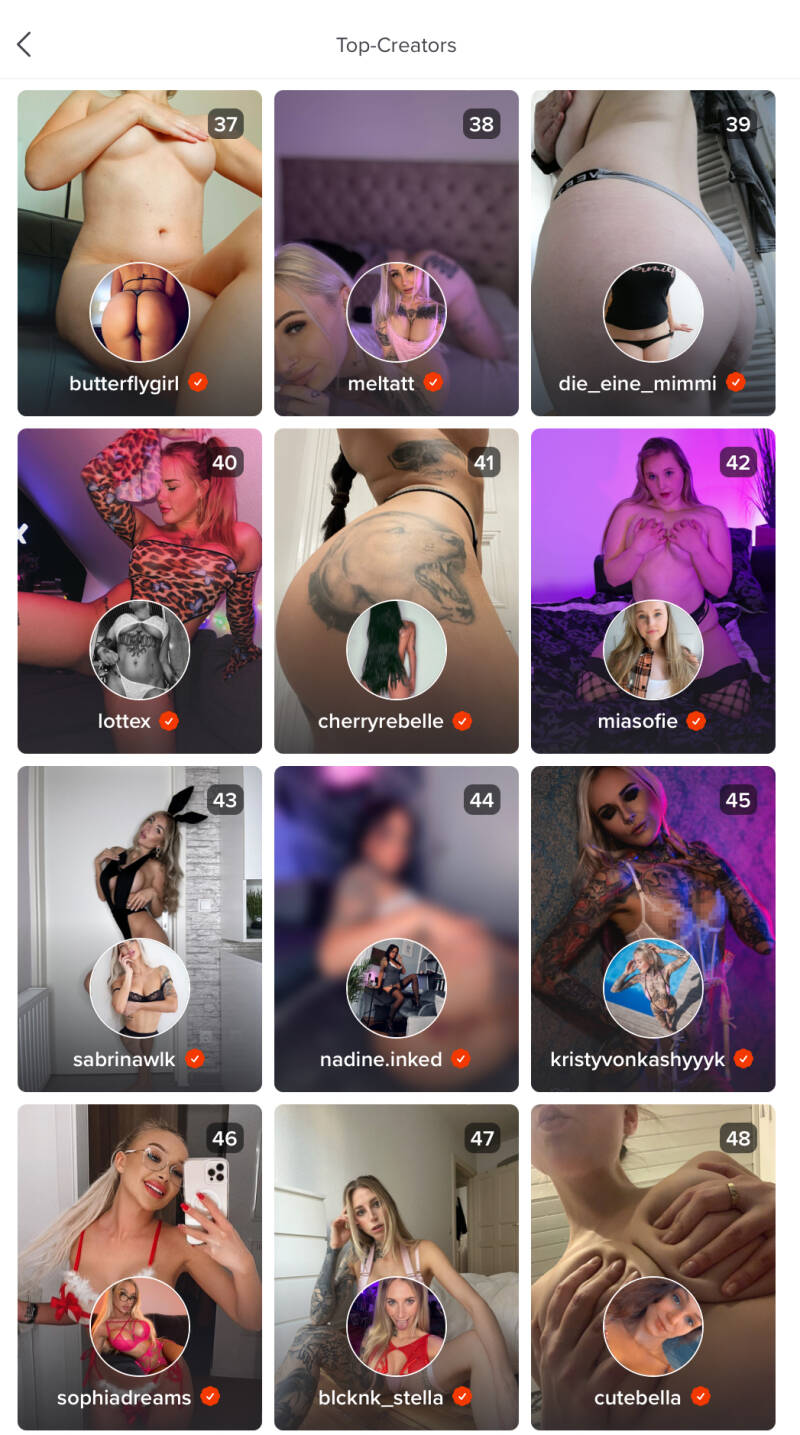Select kristyvonkashyyyk's creator card

point(653,928)
